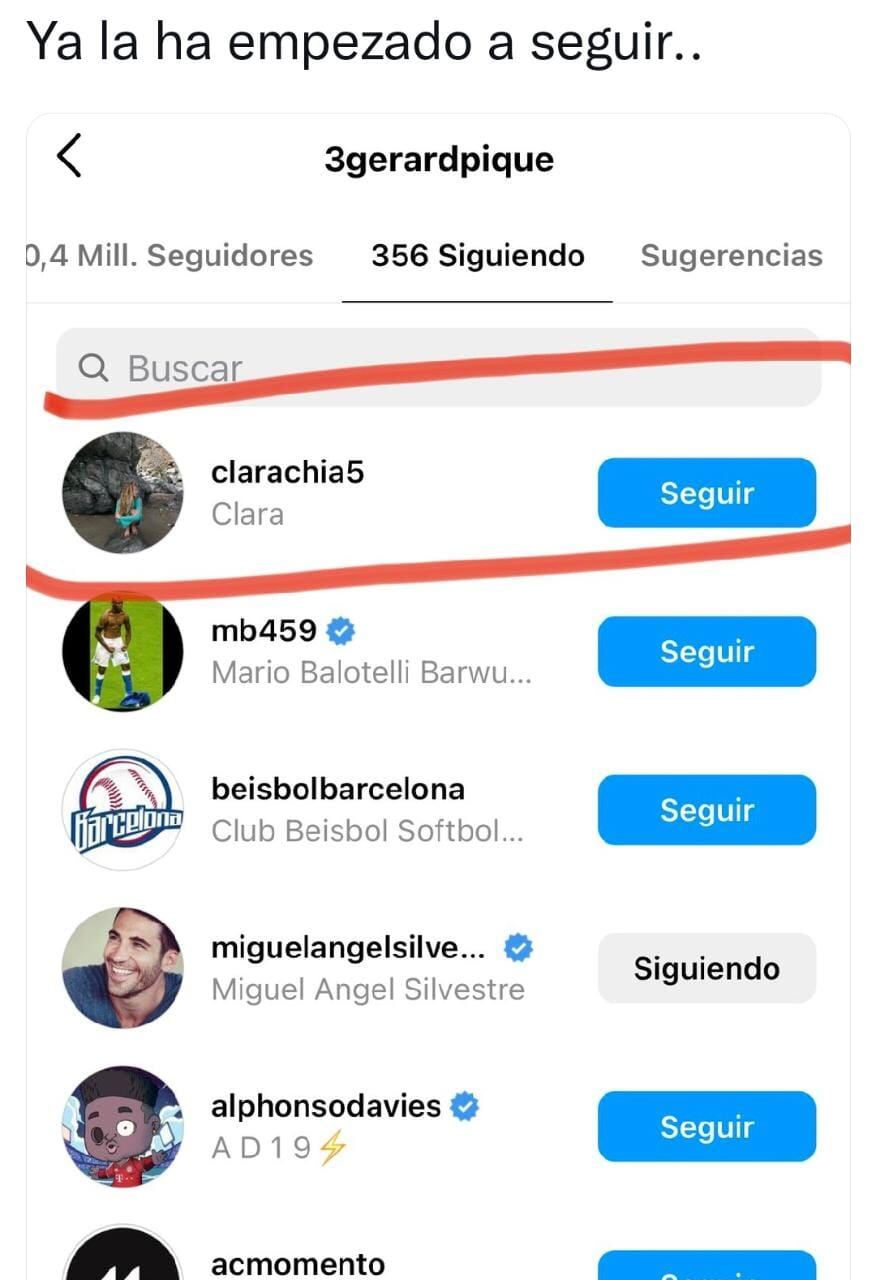Open the attached screenshot image in the post
The image size is (876, 1280).
438,700
